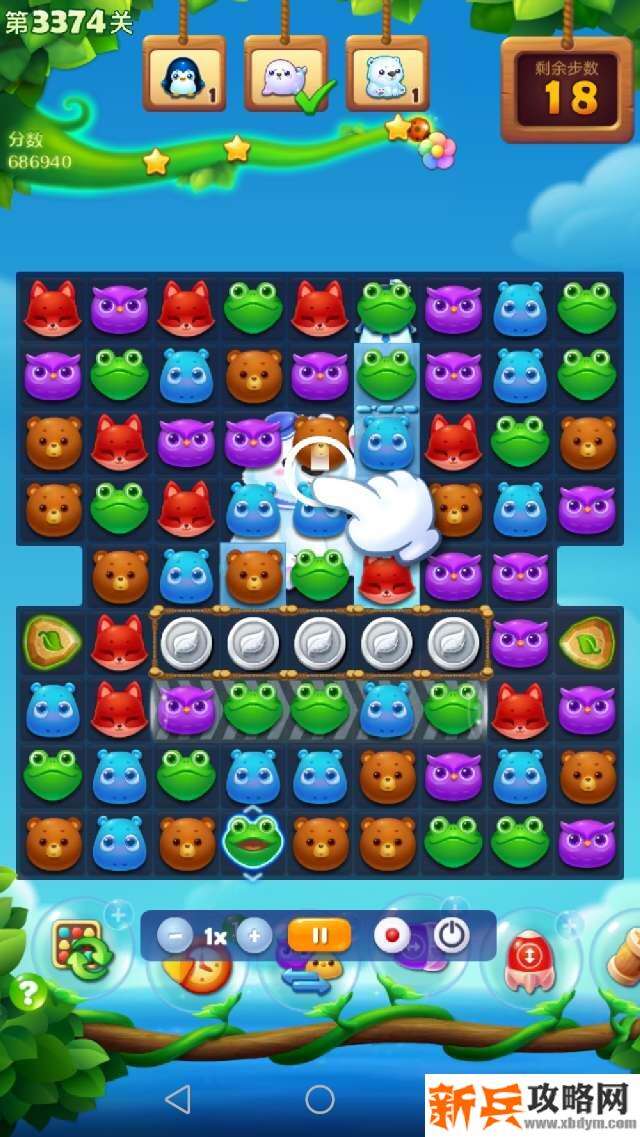Viewport: 640px width, 1137px height.
Task: Decrease the playback speed with minus
Action: [175, 936]
